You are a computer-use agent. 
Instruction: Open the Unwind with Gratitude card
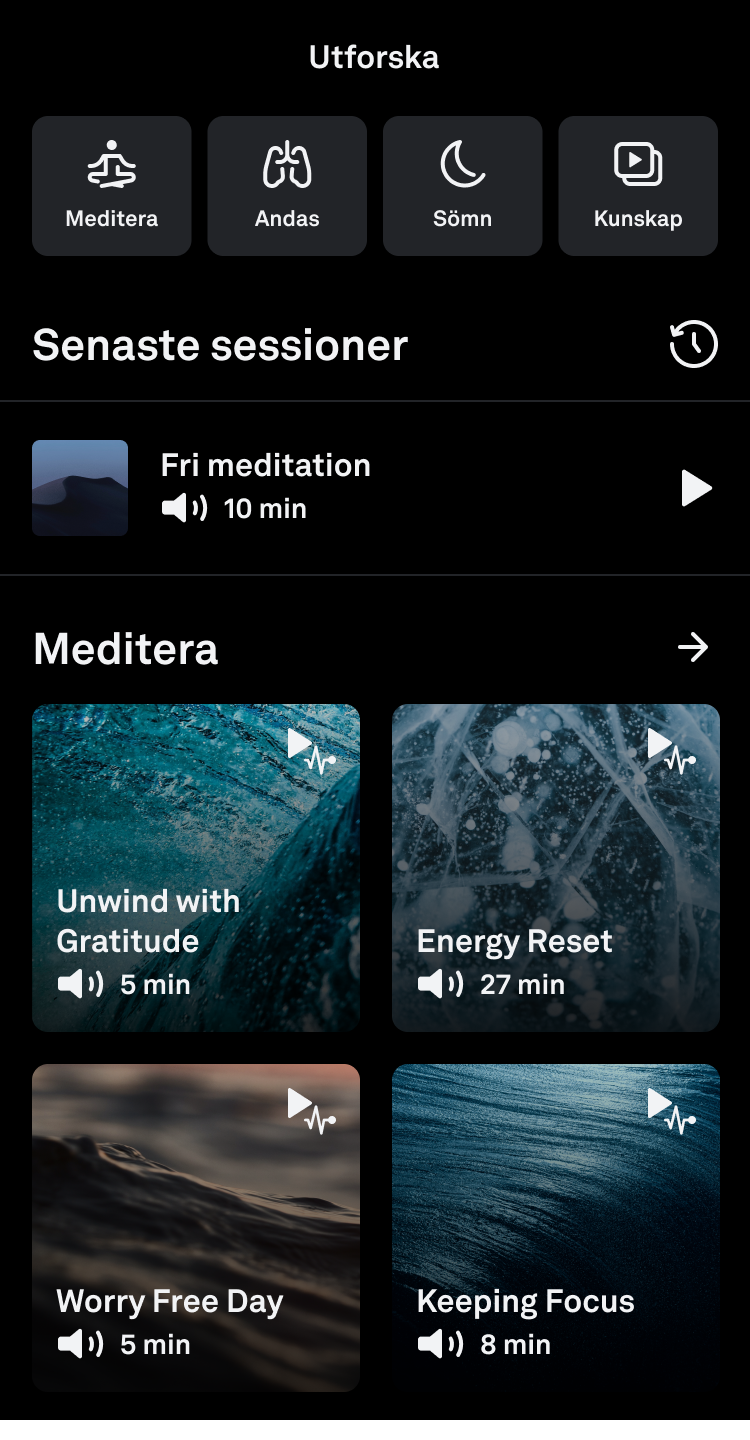196,868
